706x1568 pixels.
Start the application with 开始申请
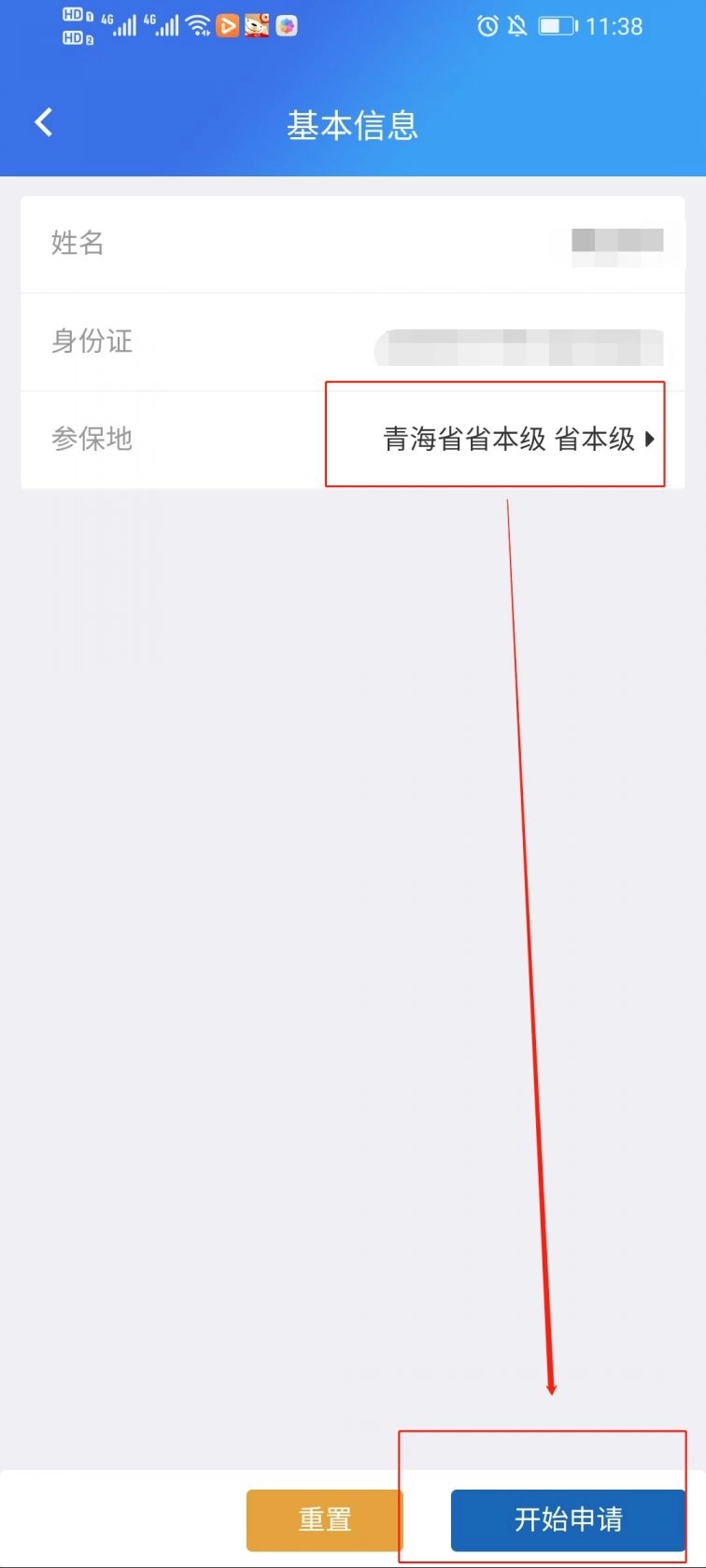[x=567, y=1519]
